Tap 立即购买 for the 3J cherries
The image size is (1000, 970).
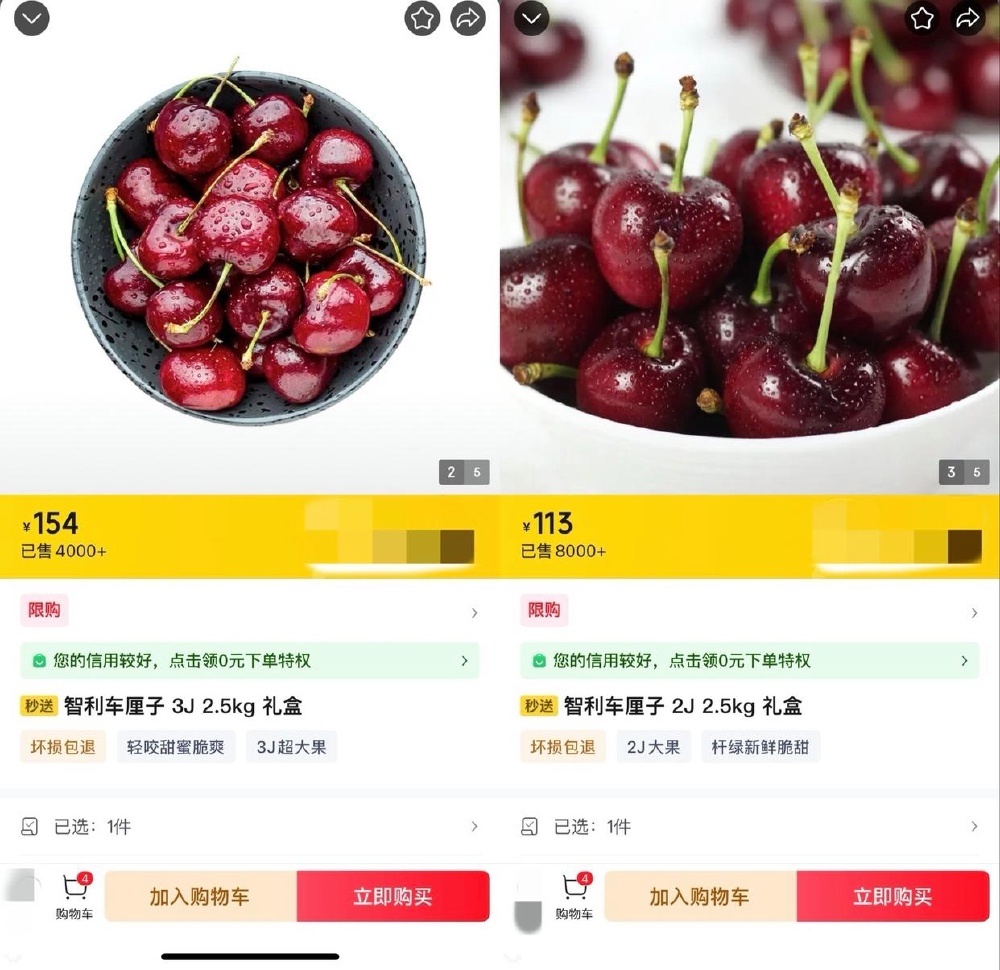(x=393, y=896)
